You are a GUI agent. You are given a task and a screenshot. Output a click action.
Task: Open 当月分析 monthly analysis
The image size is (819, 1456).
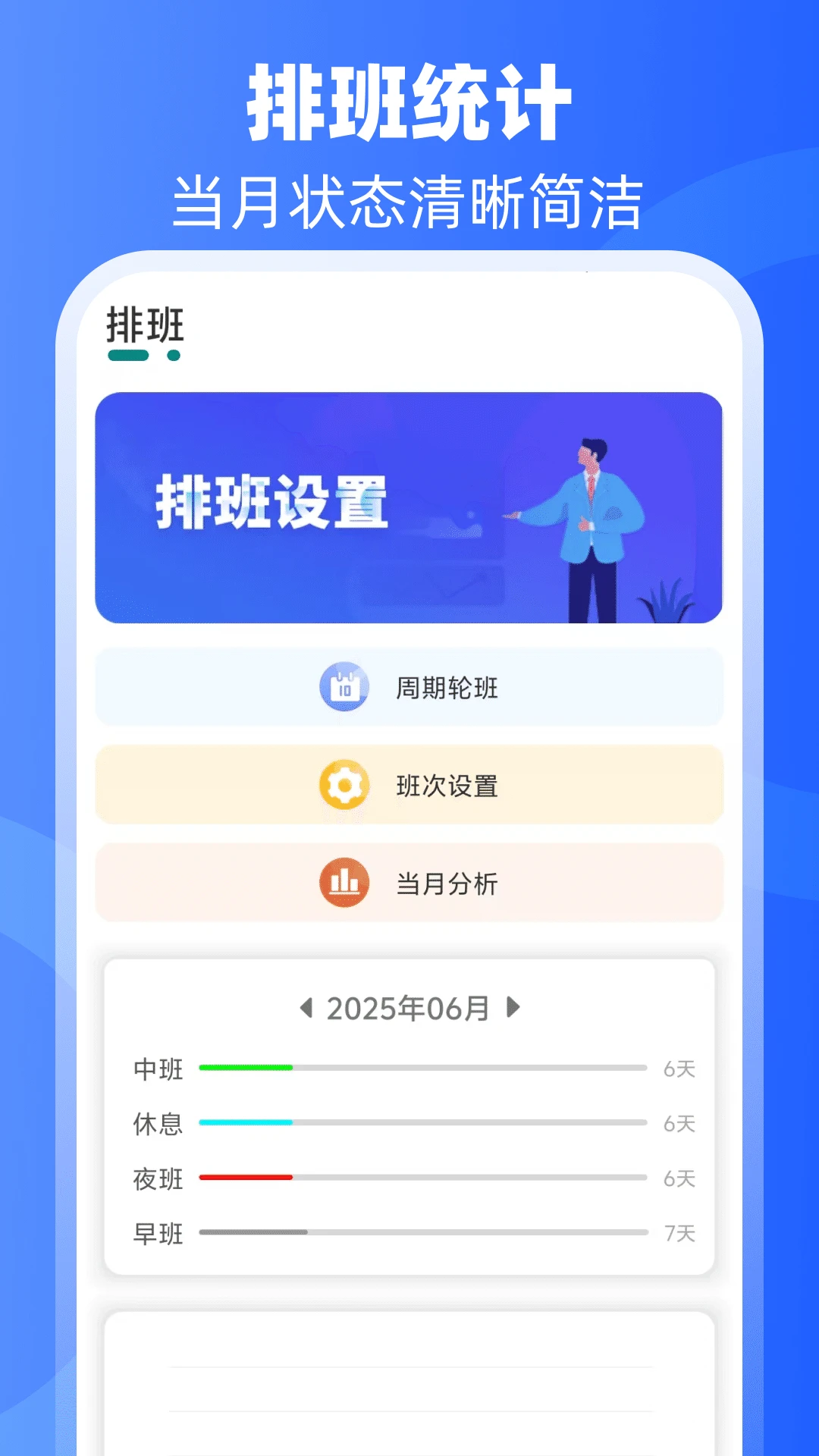[x=409, y=882]
